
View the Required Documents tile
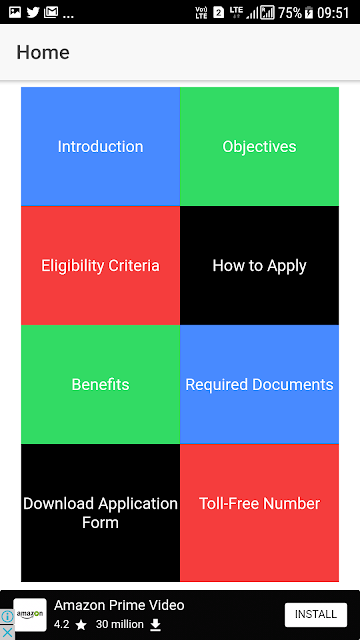259,384
